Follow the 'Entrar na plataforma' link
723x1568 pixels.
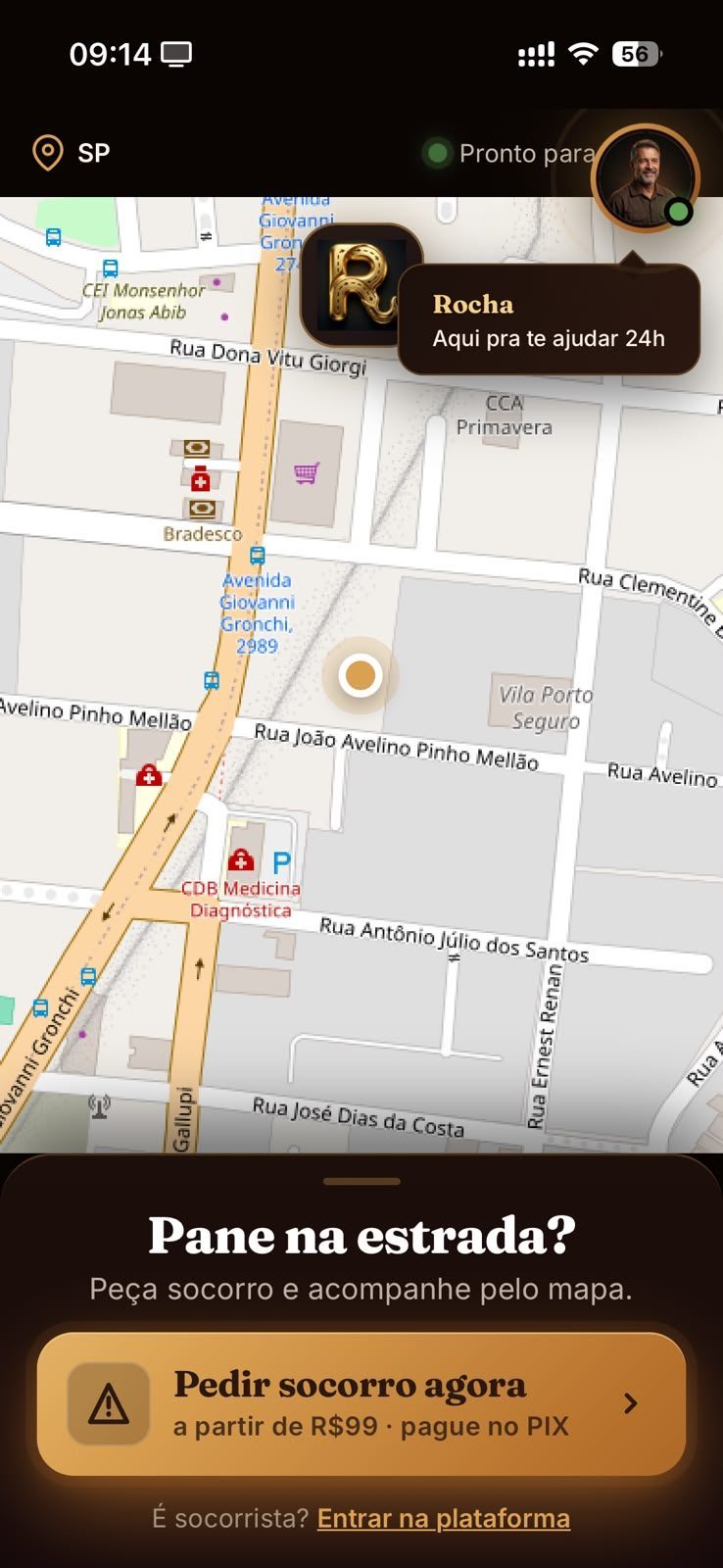(x=444, y=1518)
